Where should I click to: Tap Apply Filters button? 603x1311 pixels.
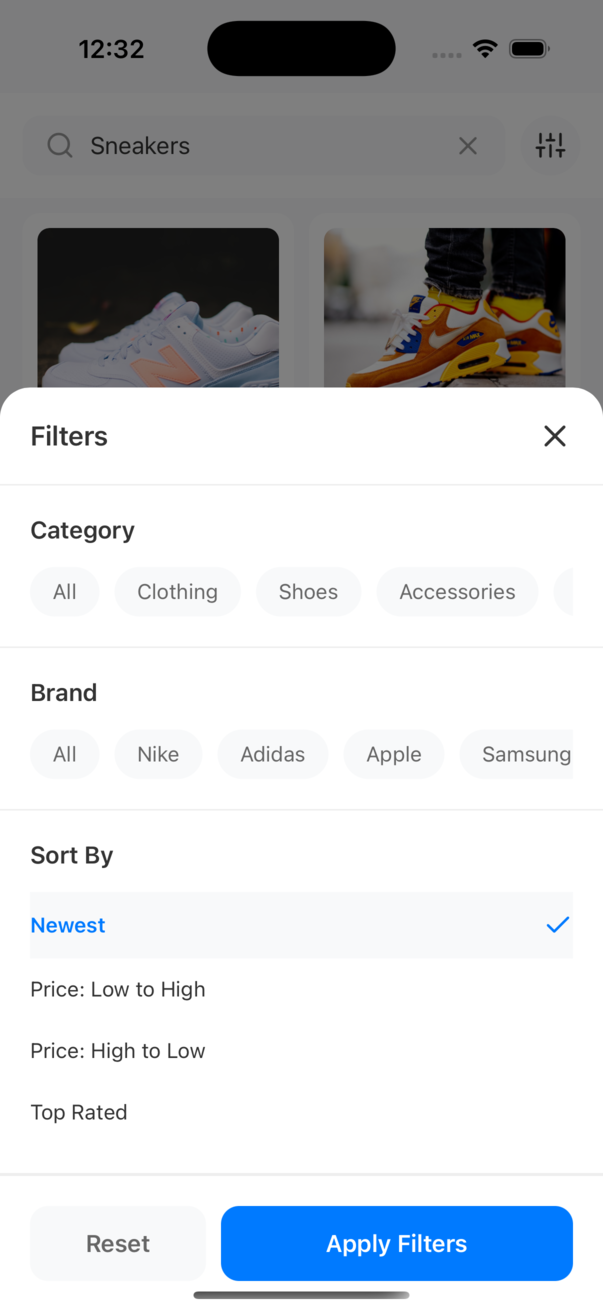[396, 1243]
